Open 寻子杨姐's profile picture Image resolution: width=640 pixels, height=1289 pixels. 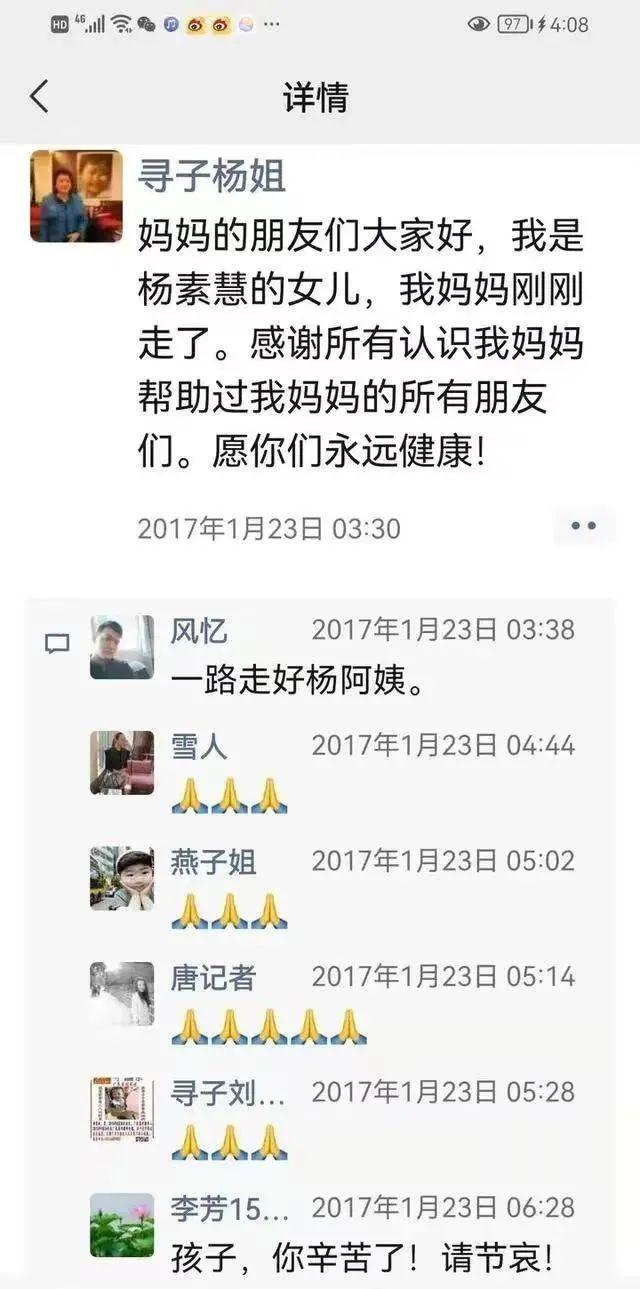pyautogui.click(x=76, y=197)
